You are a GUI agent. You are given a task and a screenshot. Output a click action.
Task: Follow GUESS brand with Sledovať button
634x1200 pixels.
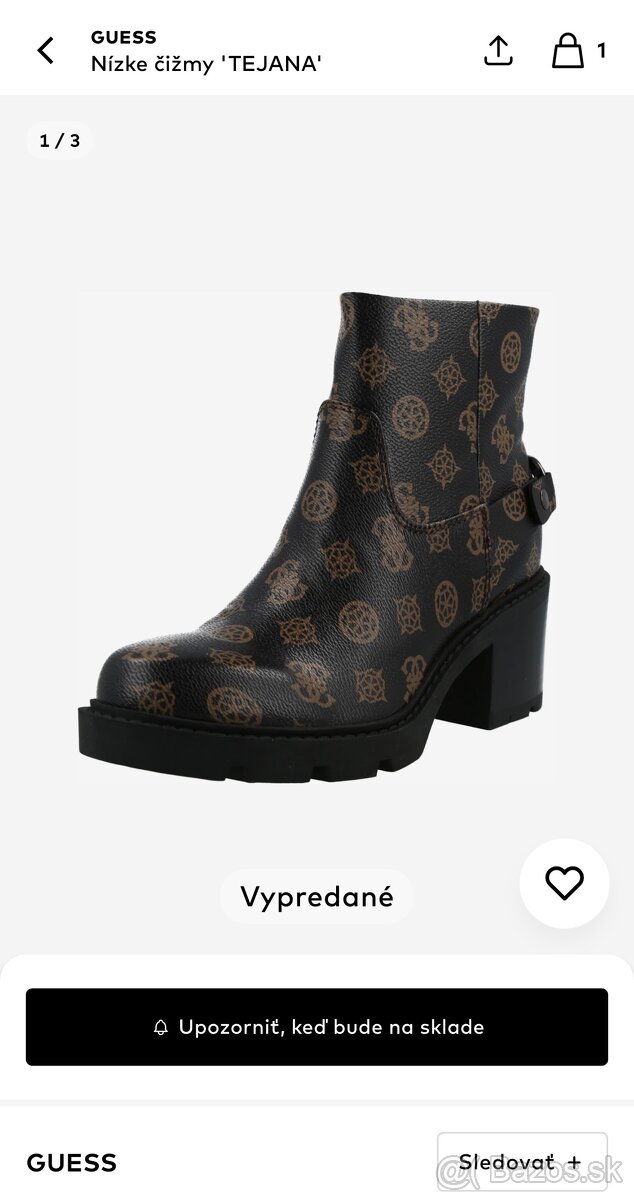point(521,1162)
